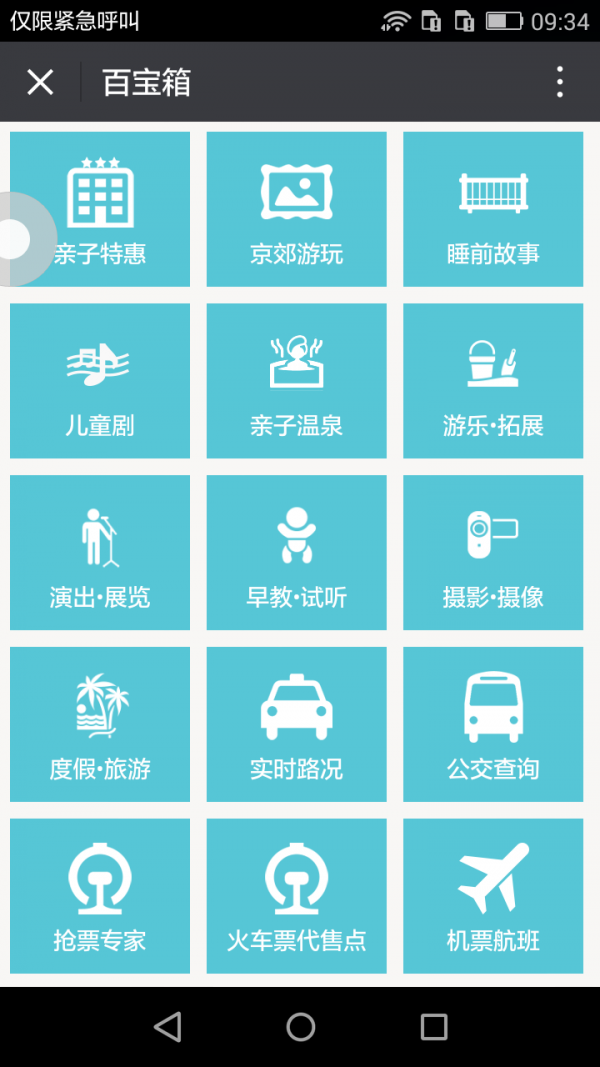Image resolution: width=600 pixels, height=1067 pixels.
Task: Open 机票航班 flights tile
Action: pos(493,896)
